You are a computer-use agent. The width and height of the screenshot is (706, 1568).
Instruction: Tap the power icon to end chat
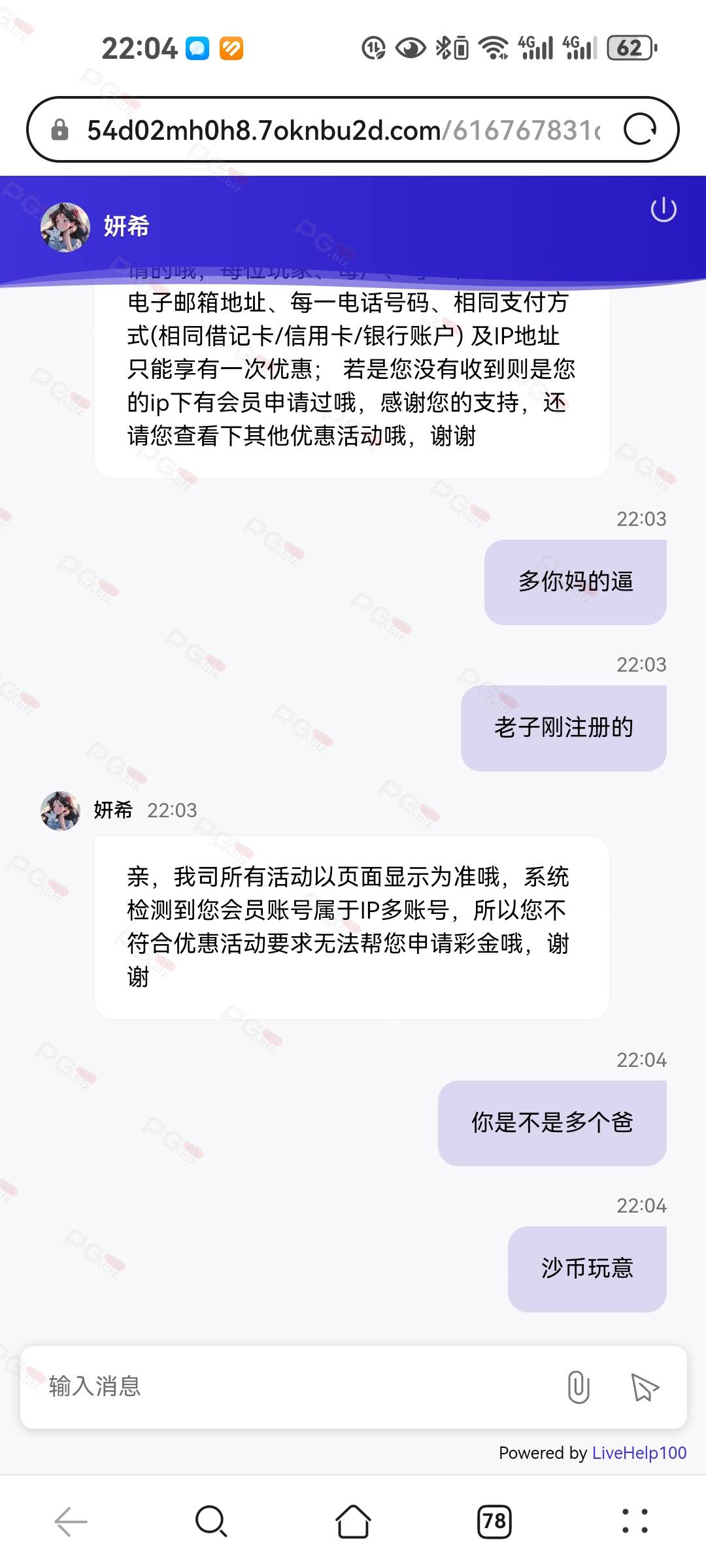[664, 210]
